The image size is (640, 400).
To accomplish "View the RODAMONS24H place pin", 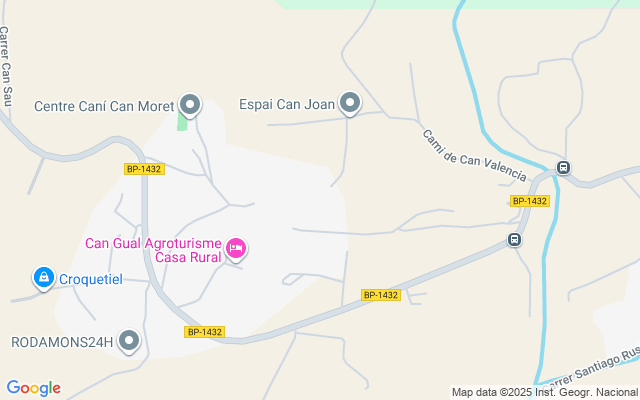I will (x=129, y=341).
